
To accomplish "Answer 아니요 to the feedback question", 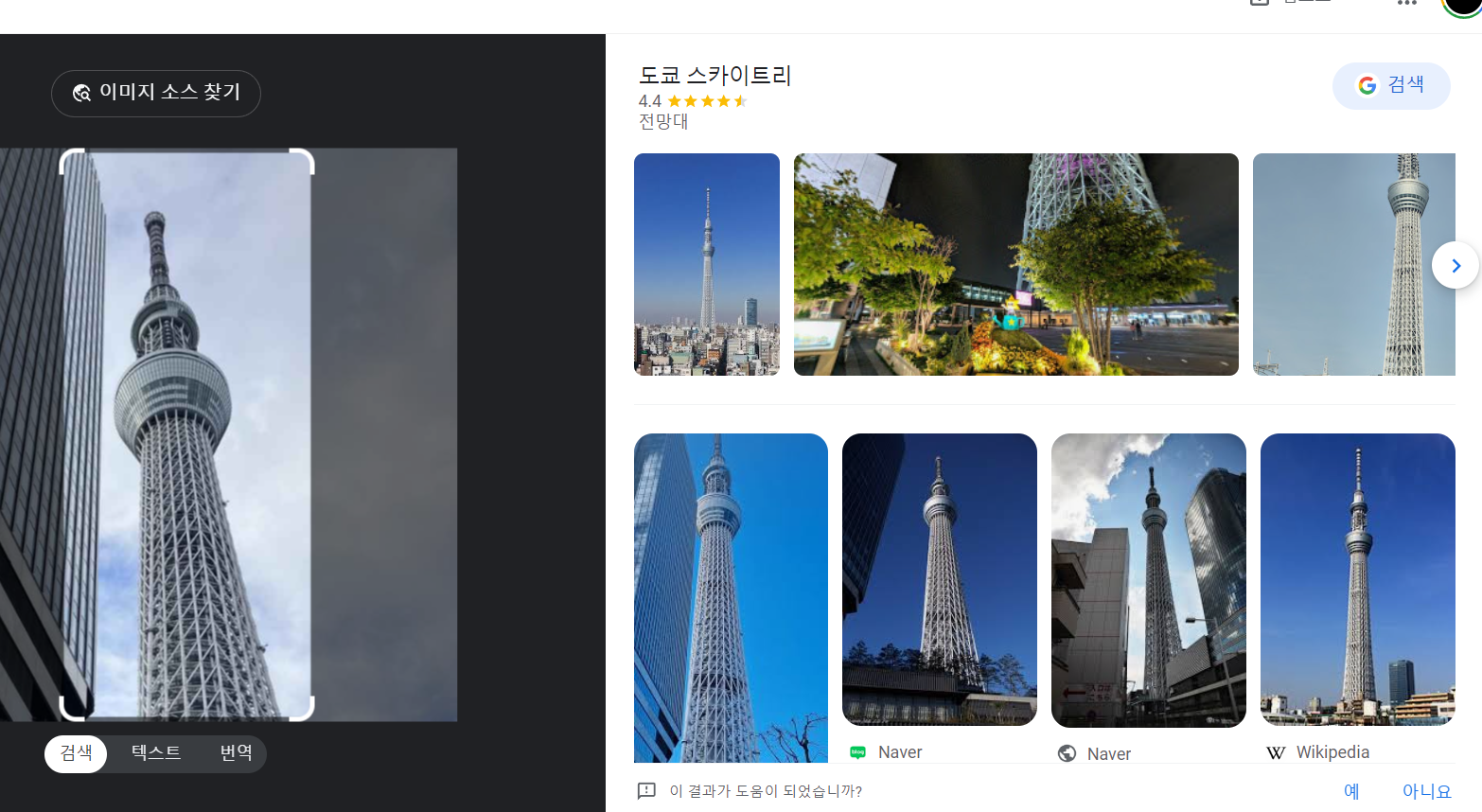I will (1426, 791).
